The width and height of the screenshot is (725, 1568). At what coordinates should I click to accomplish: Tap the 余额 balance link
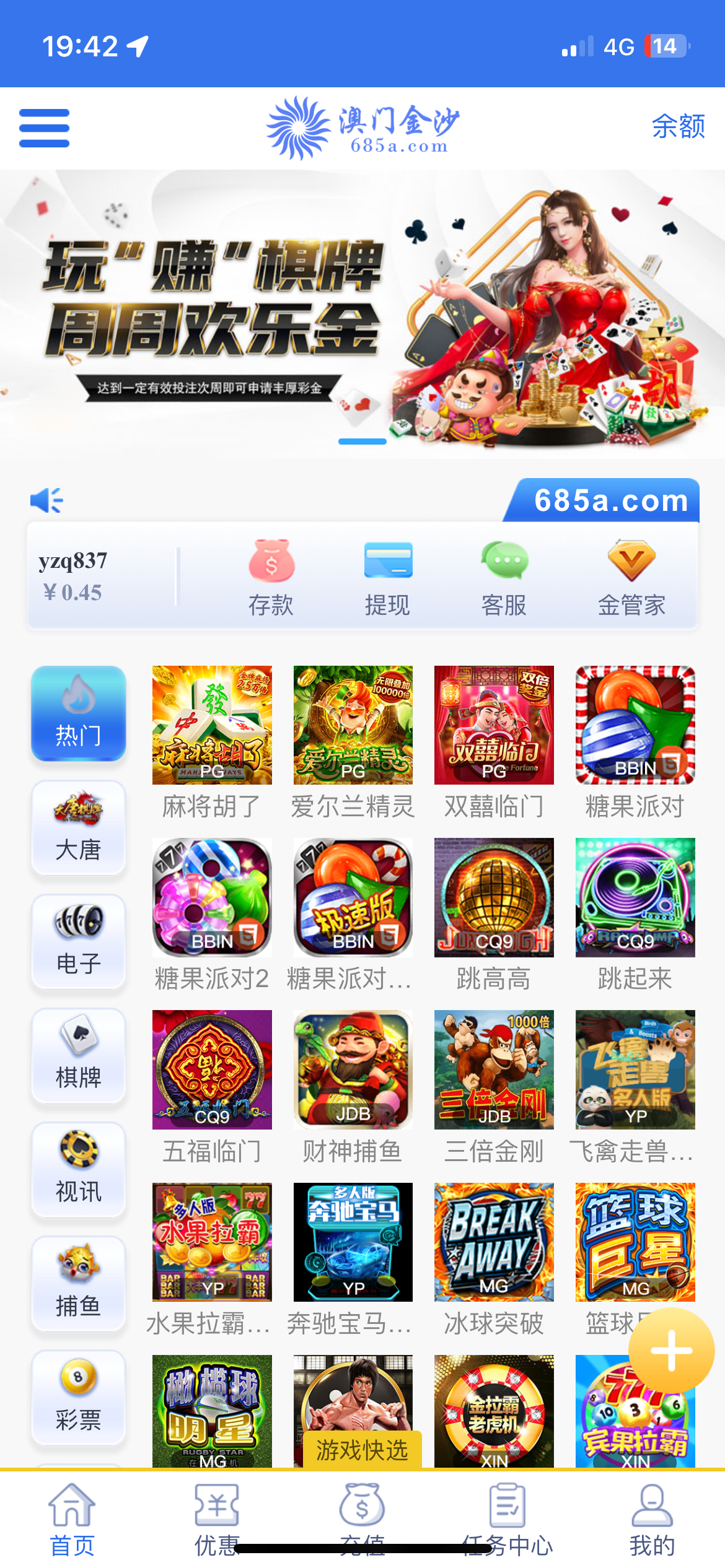point(678,127)
